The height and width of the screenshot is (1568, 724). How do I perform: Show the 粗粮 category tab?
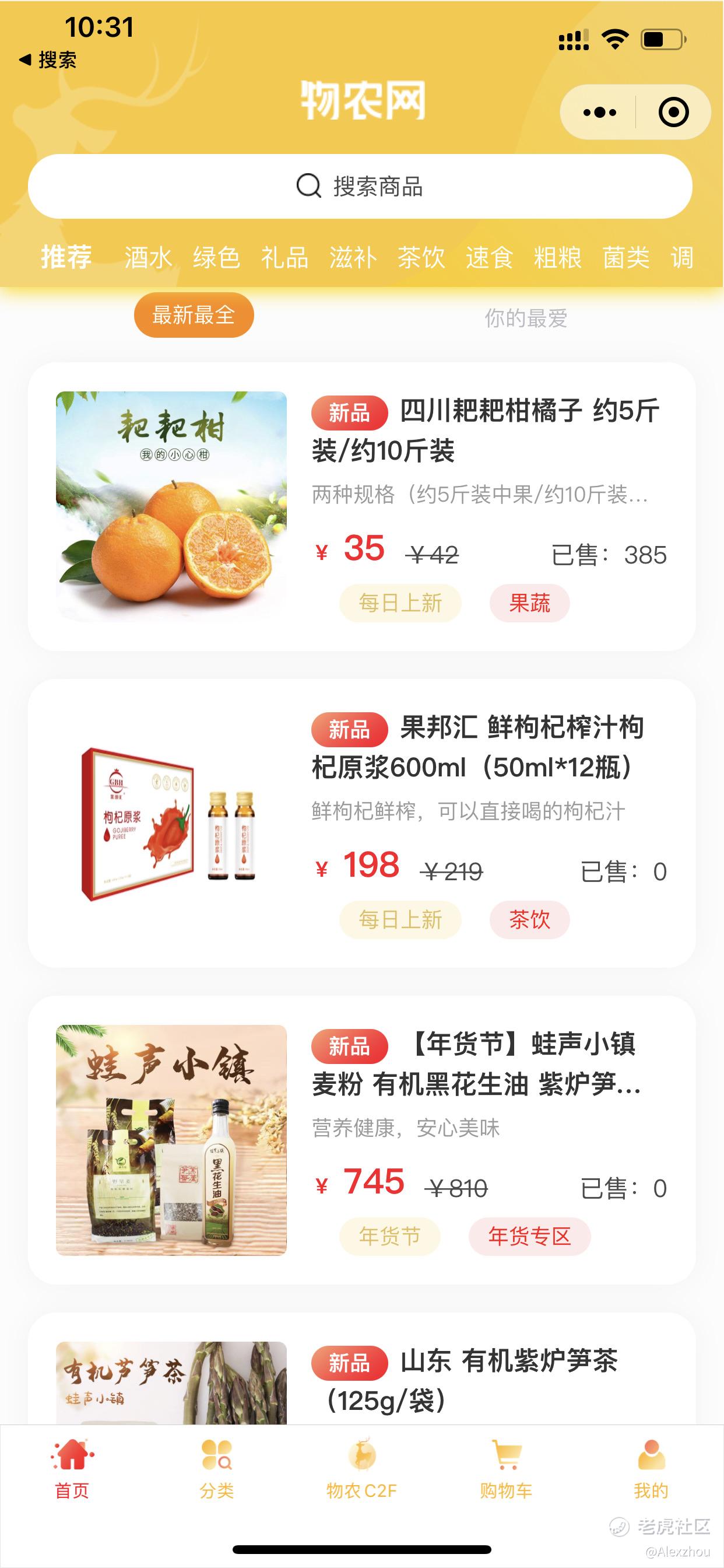(x=557, y=257)
